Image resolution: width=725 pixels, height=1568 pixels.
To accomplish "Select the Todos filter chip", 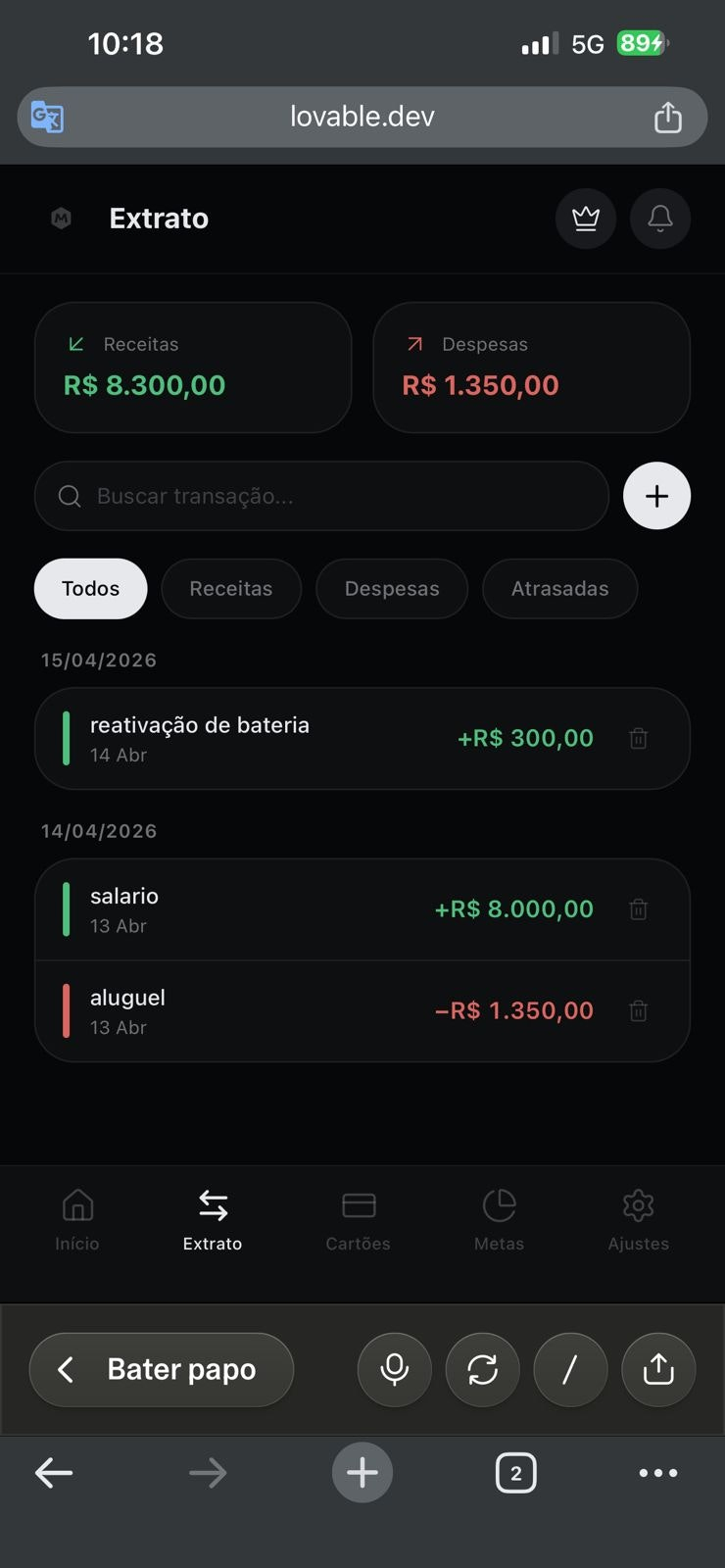I will tap(90, 589).
